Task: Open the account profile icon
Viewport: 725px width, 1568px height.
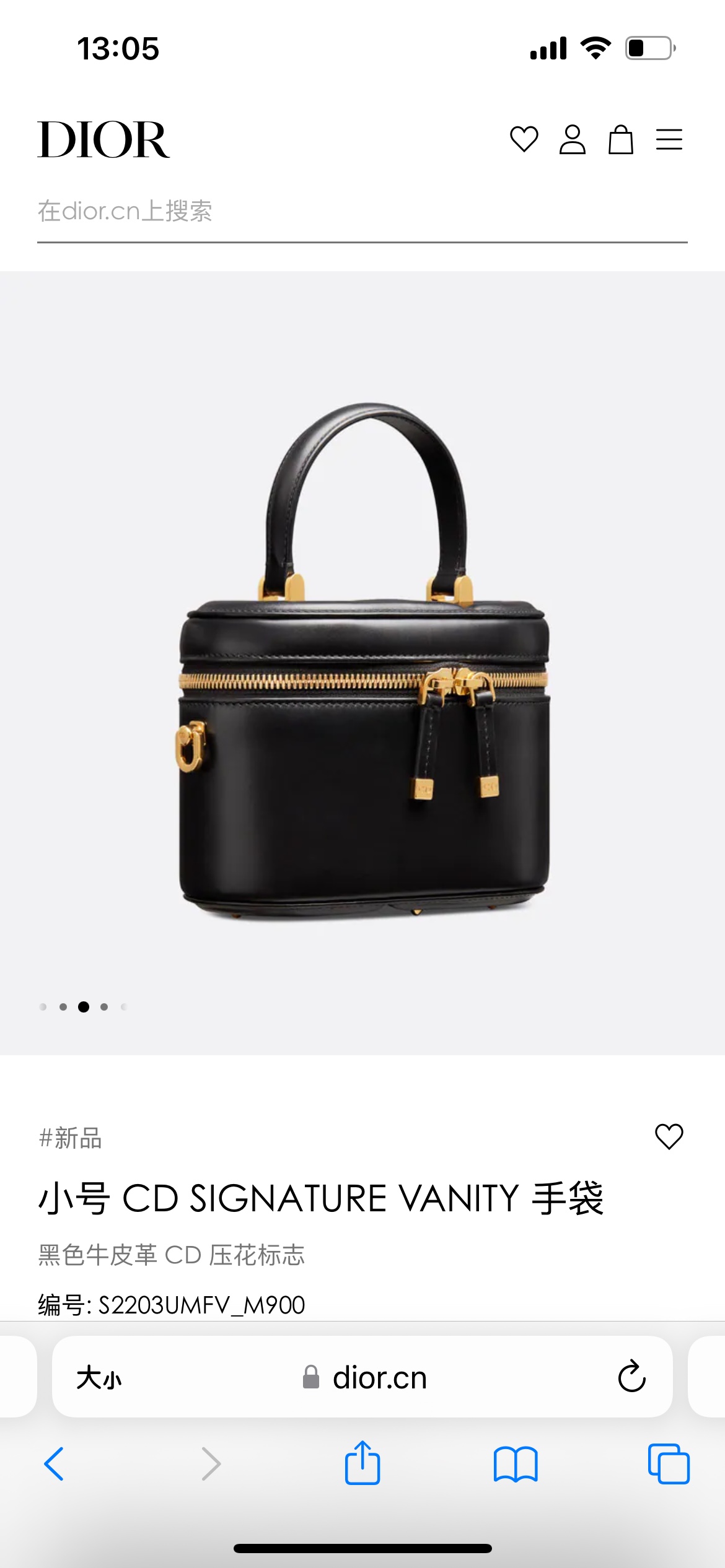Action: pyautogui.click(x=572, y=139)
